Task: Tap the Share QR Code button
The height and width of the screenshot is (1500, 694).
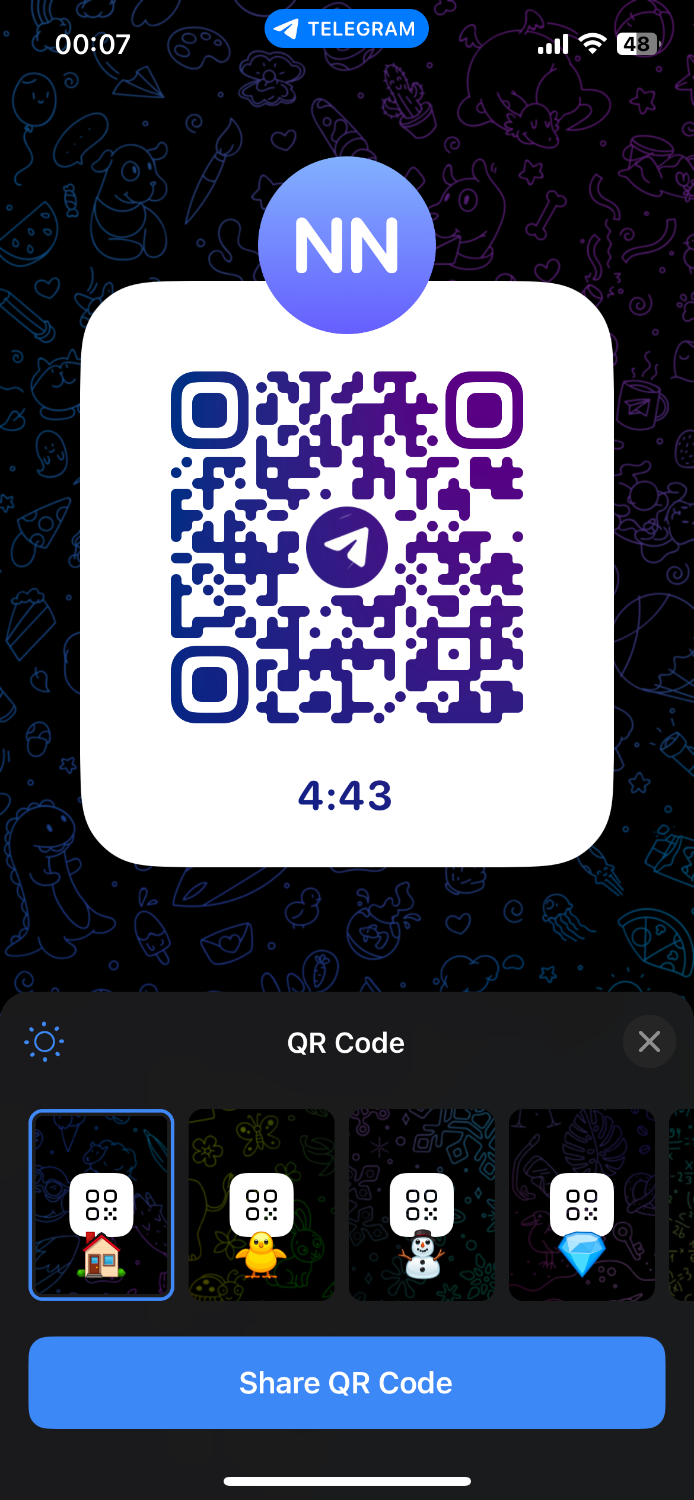Action: coord(346,1383)
